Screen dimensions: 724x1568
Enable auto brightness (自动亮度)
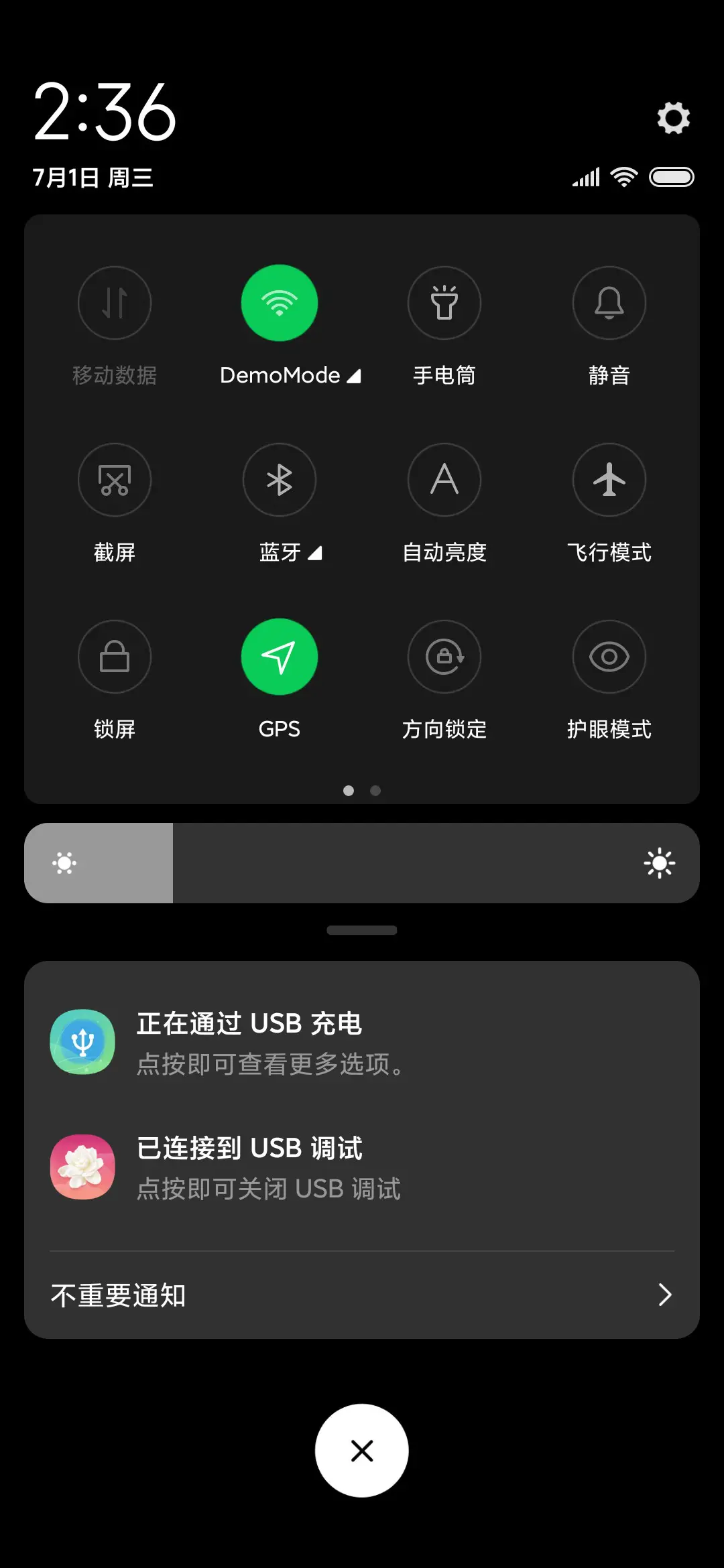tap(444, 480)
